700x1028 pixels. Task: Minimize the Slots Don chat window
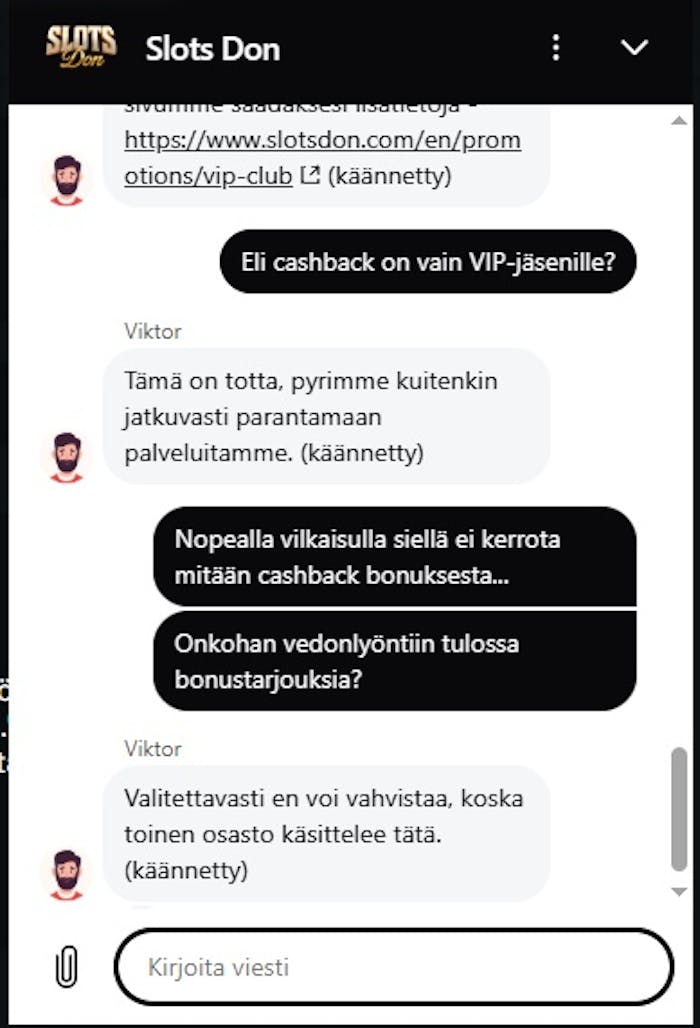[x=635, y=48]
